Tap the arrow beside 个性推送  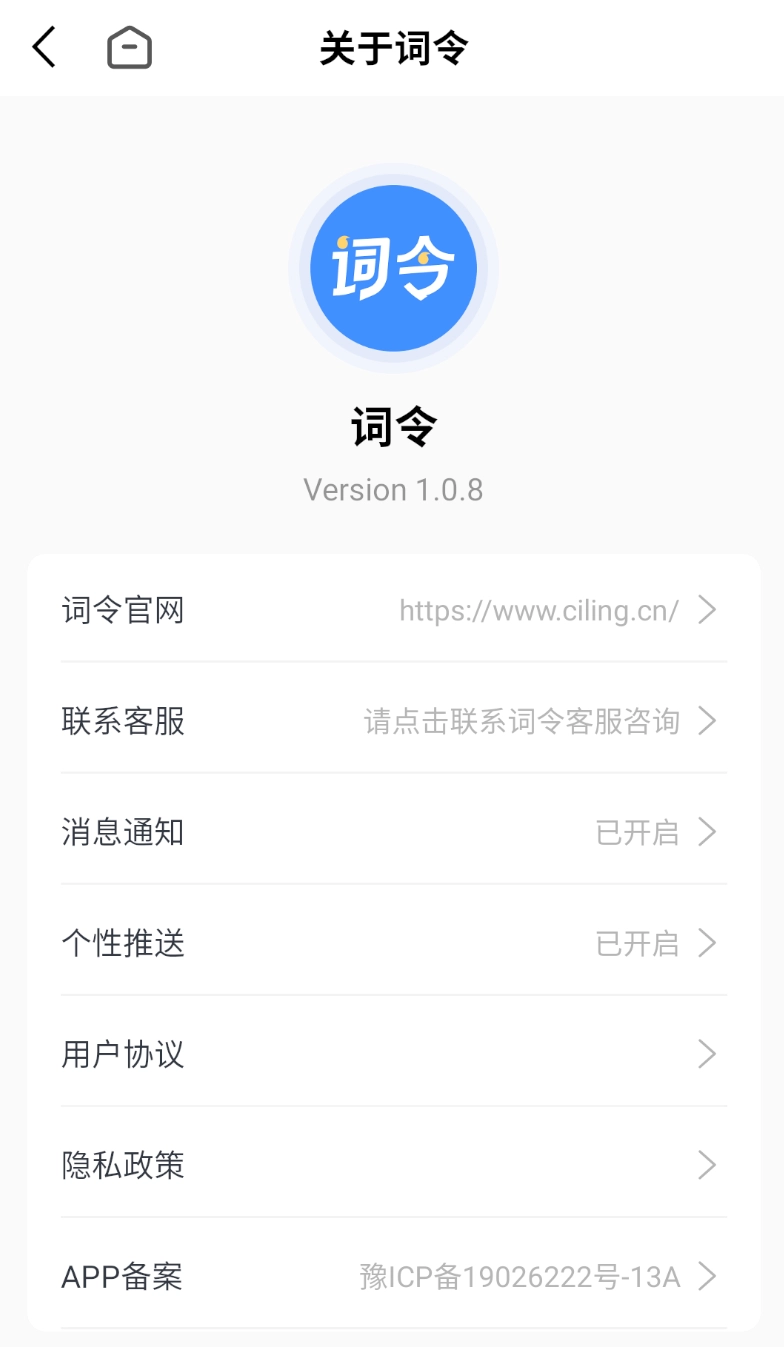(x=708, y=943)
